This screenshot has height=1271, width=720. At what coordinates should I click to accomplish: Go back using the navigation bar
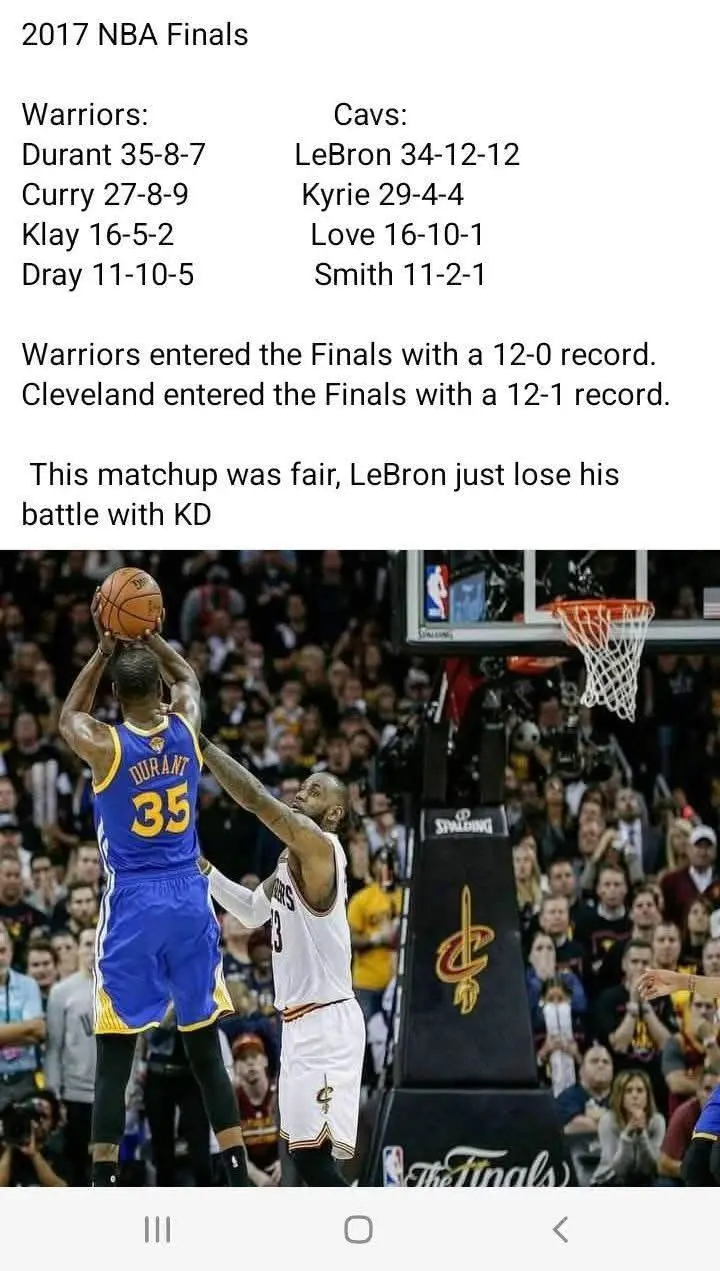[x=560, y=1229]
